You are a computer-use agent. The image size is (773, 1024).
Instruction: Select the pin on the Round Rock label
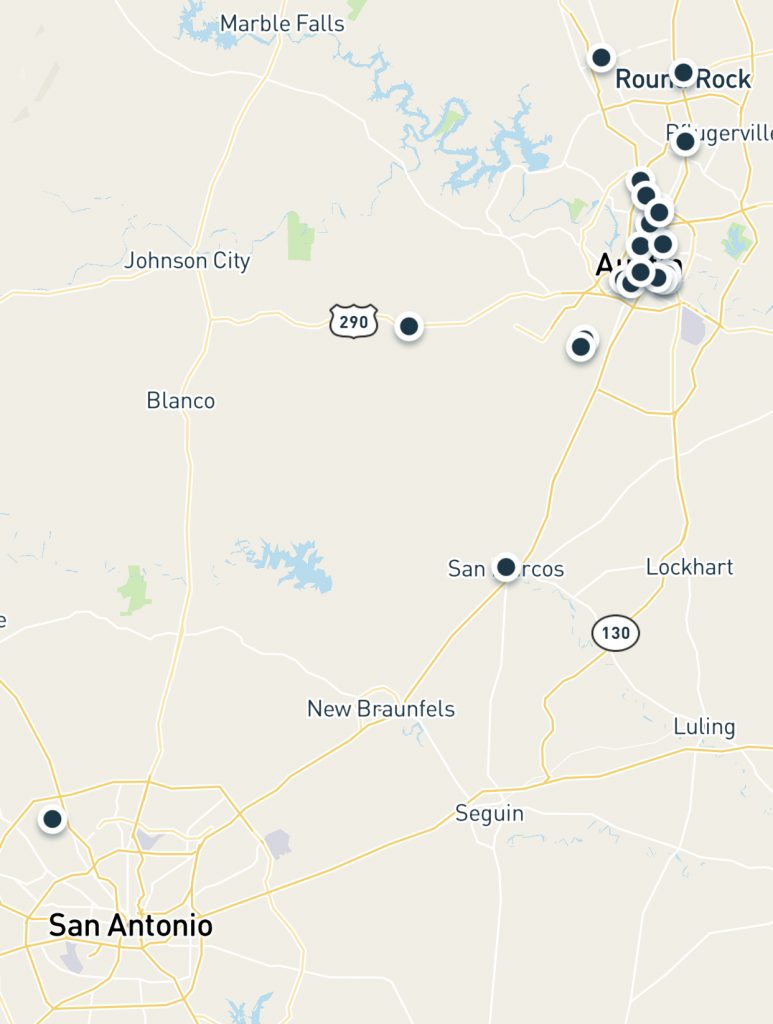click(683, 72)
